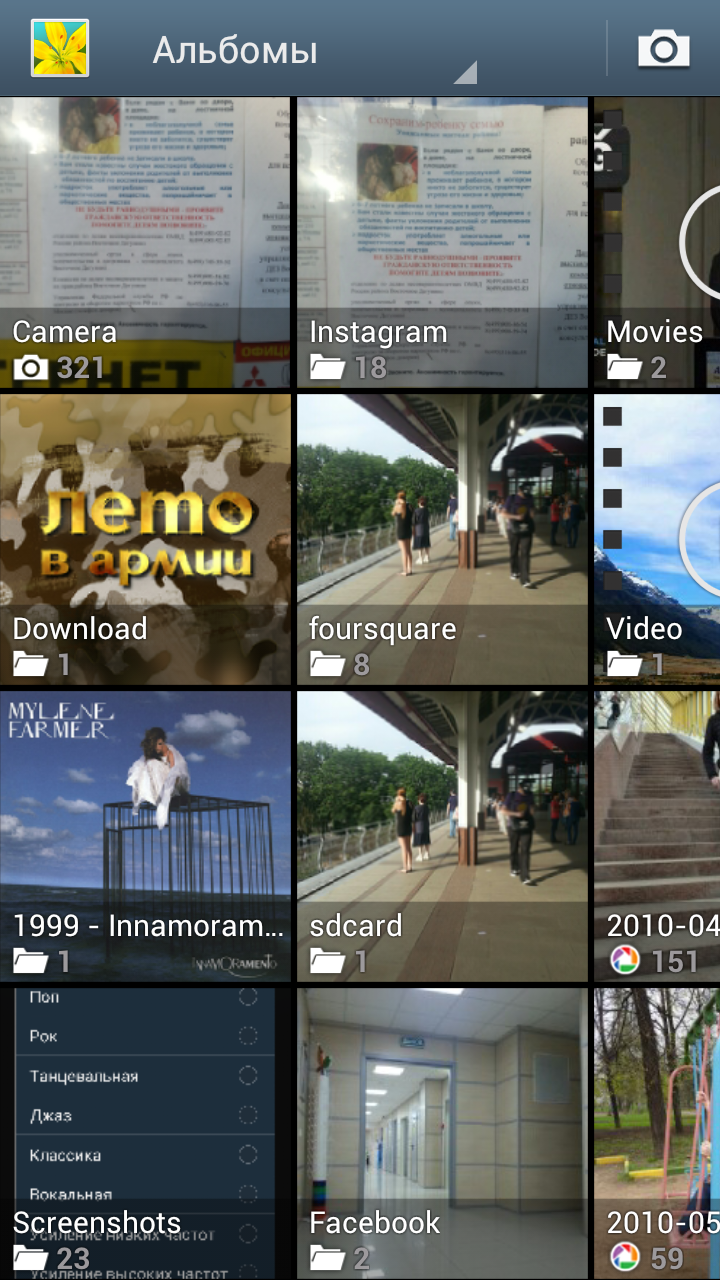Open the camera from the top bar

pos(663,48)
